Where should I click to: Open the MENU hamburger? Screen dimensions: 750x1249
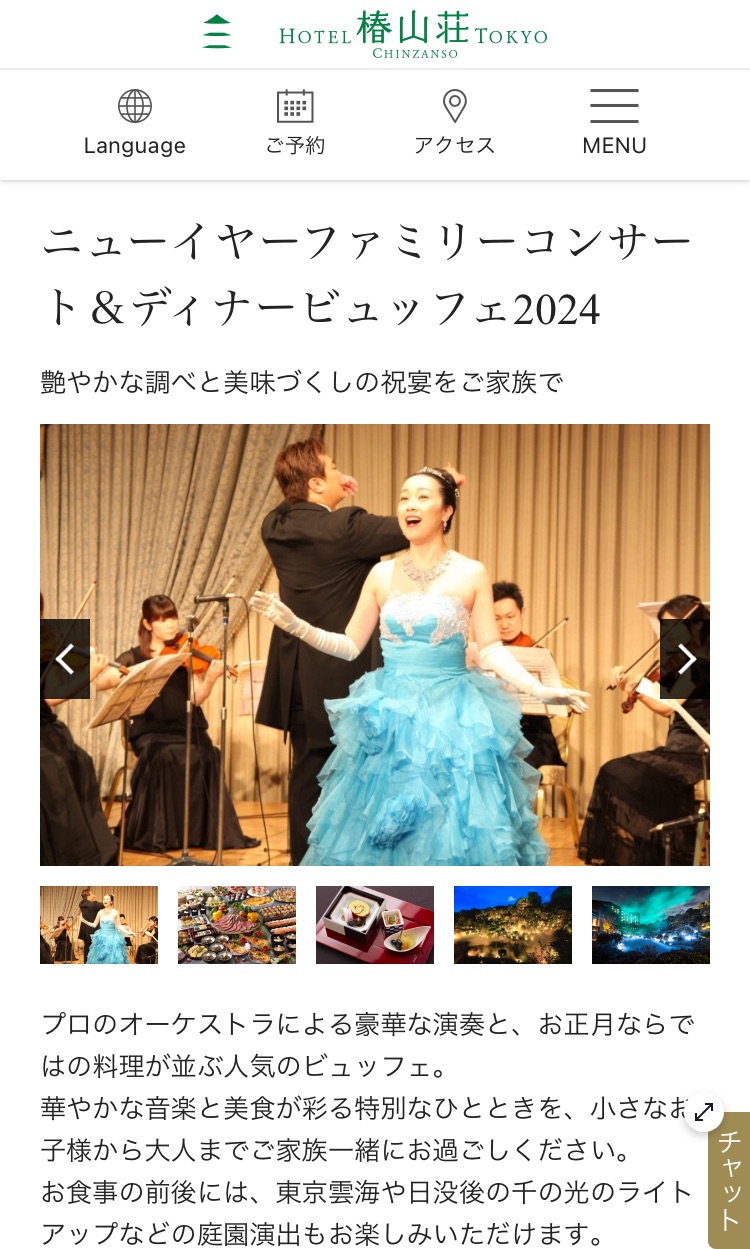tap(614, 124)
